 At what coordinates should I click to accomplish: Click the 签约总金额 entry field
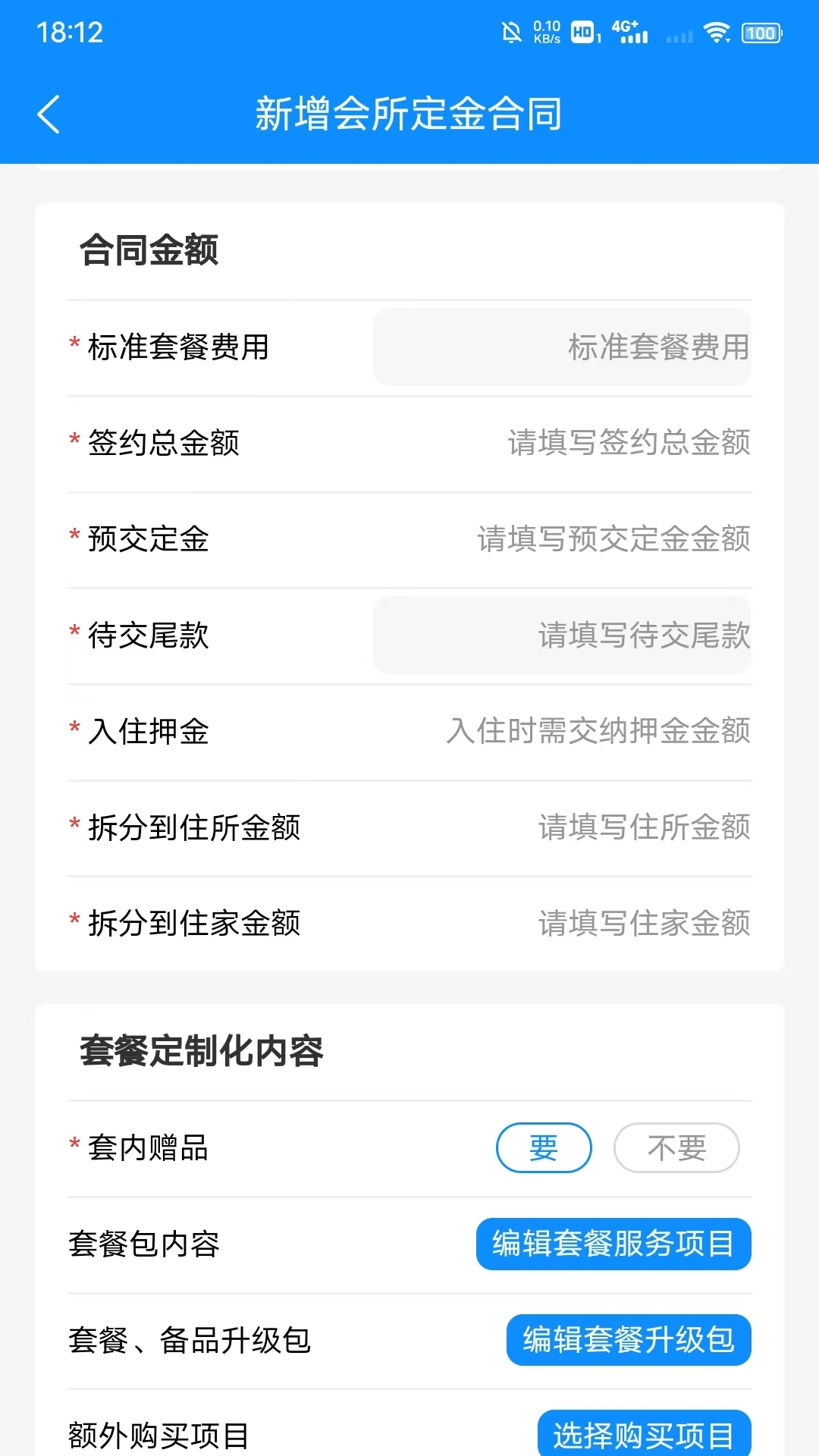click(x=628, y=444)
